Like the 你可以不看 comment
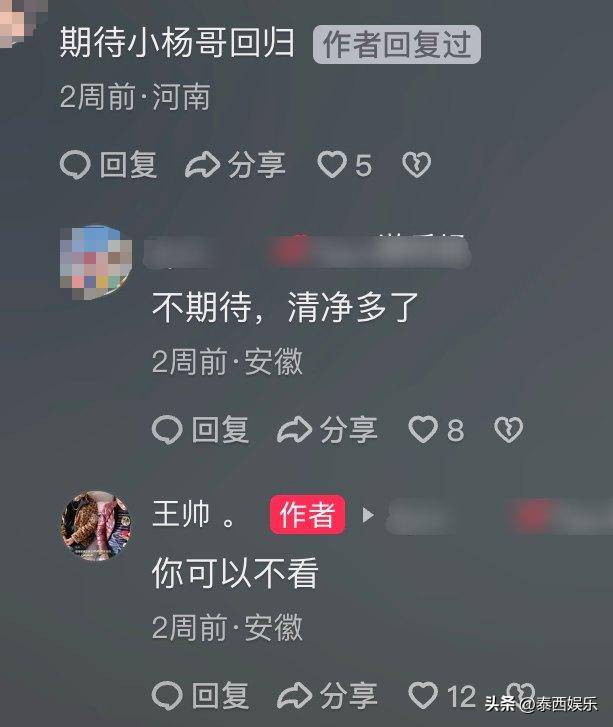 click(x=426, y=694)
